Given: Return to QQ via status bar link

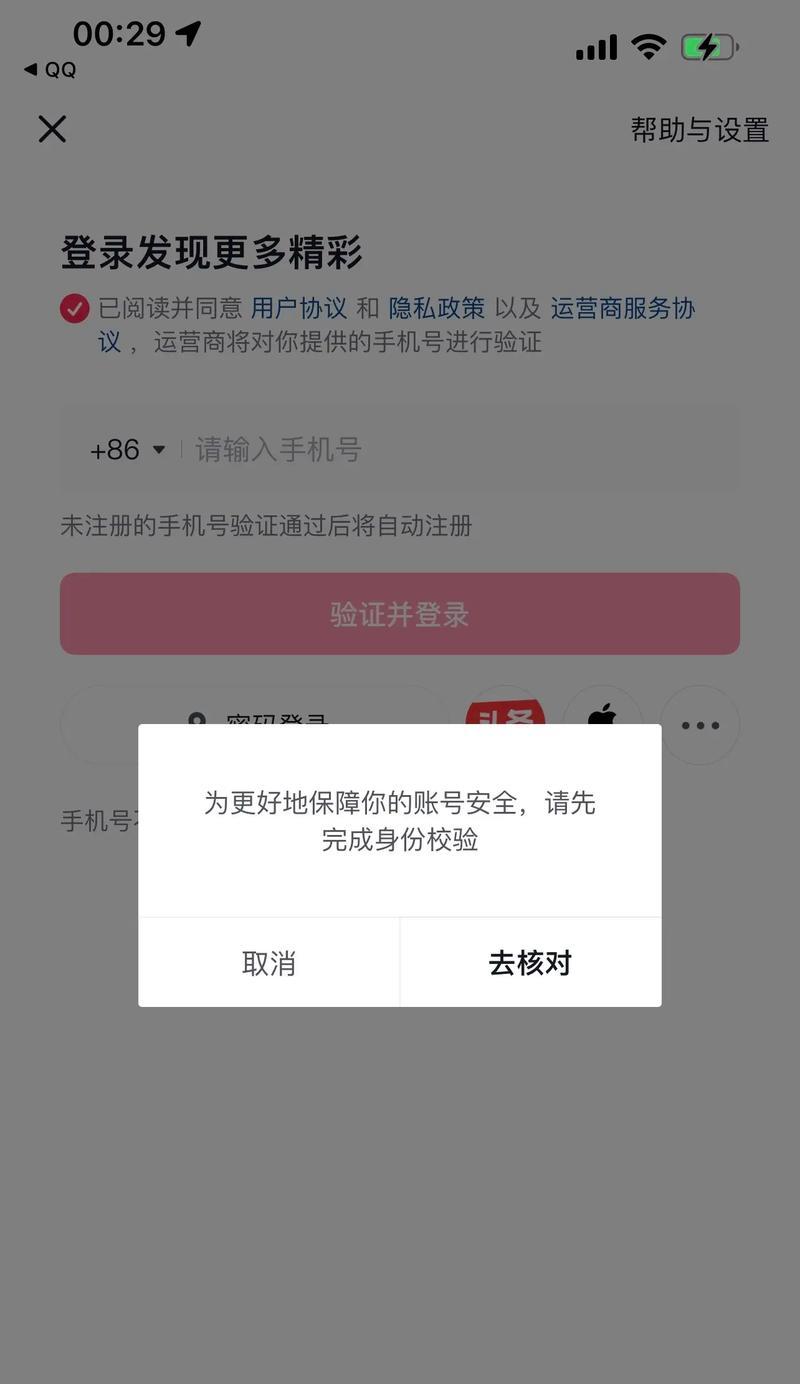Looking at the screenshot, I should (50, 70).
